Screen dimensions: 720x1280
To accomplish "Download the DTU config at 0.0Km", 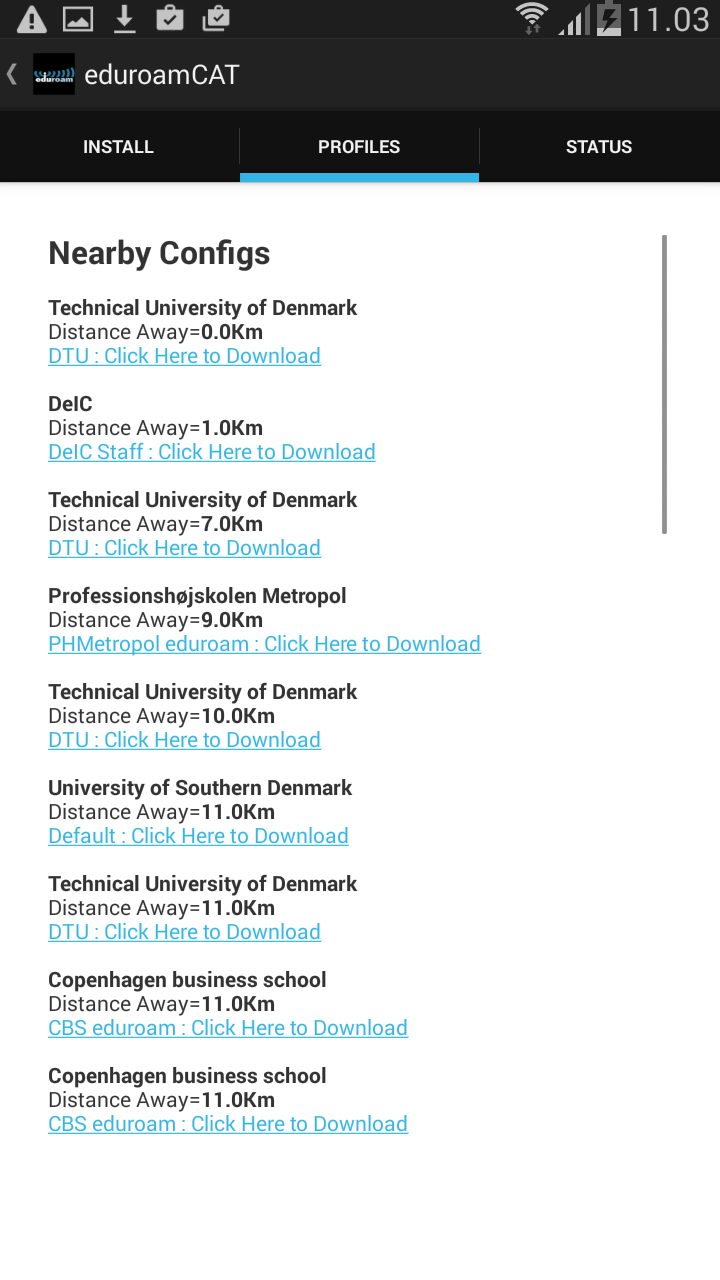I will click(185, 356).
